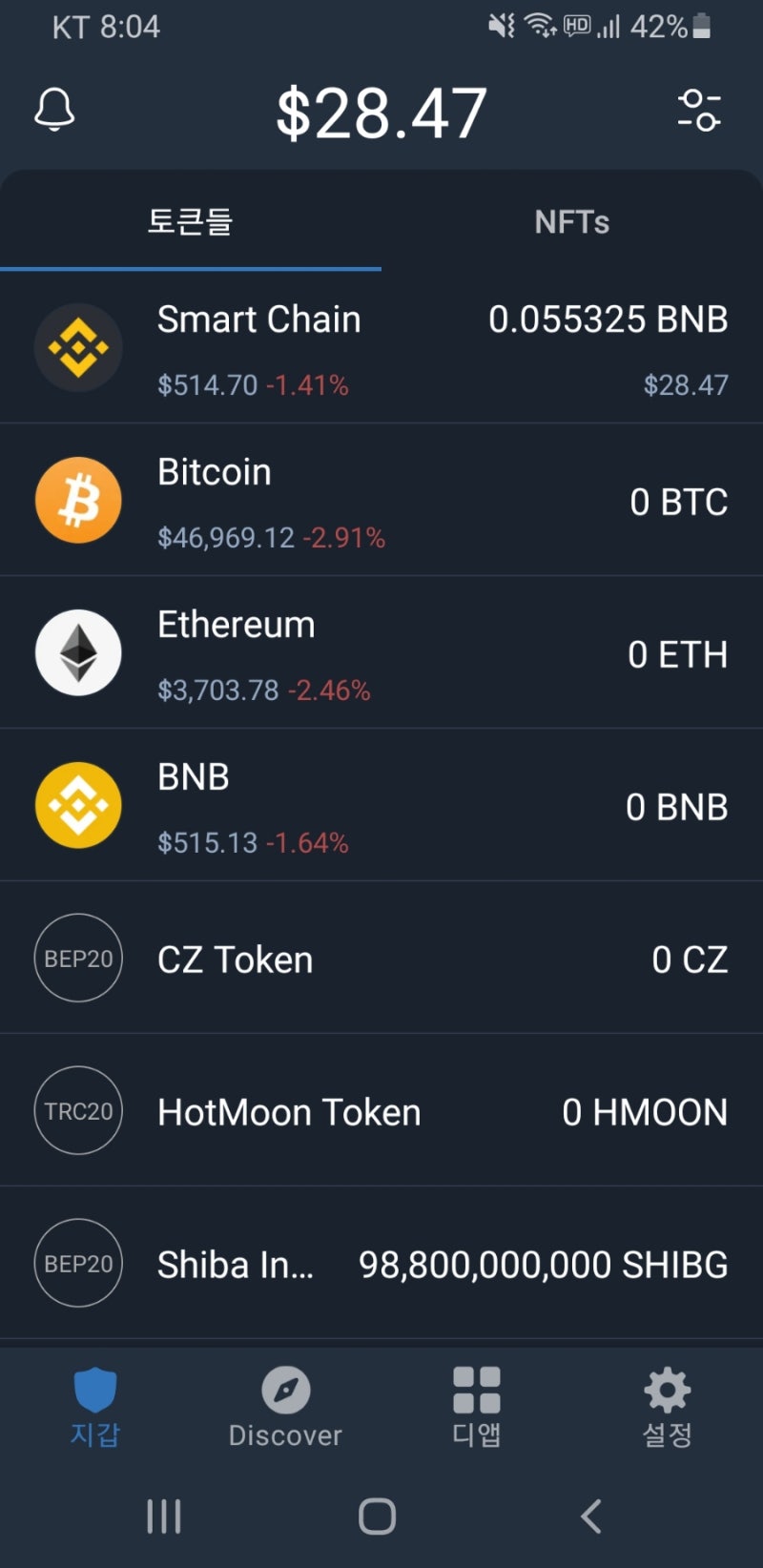Open the token filter settings icon
Viewport: 763px width, 1568px height.
699,111
